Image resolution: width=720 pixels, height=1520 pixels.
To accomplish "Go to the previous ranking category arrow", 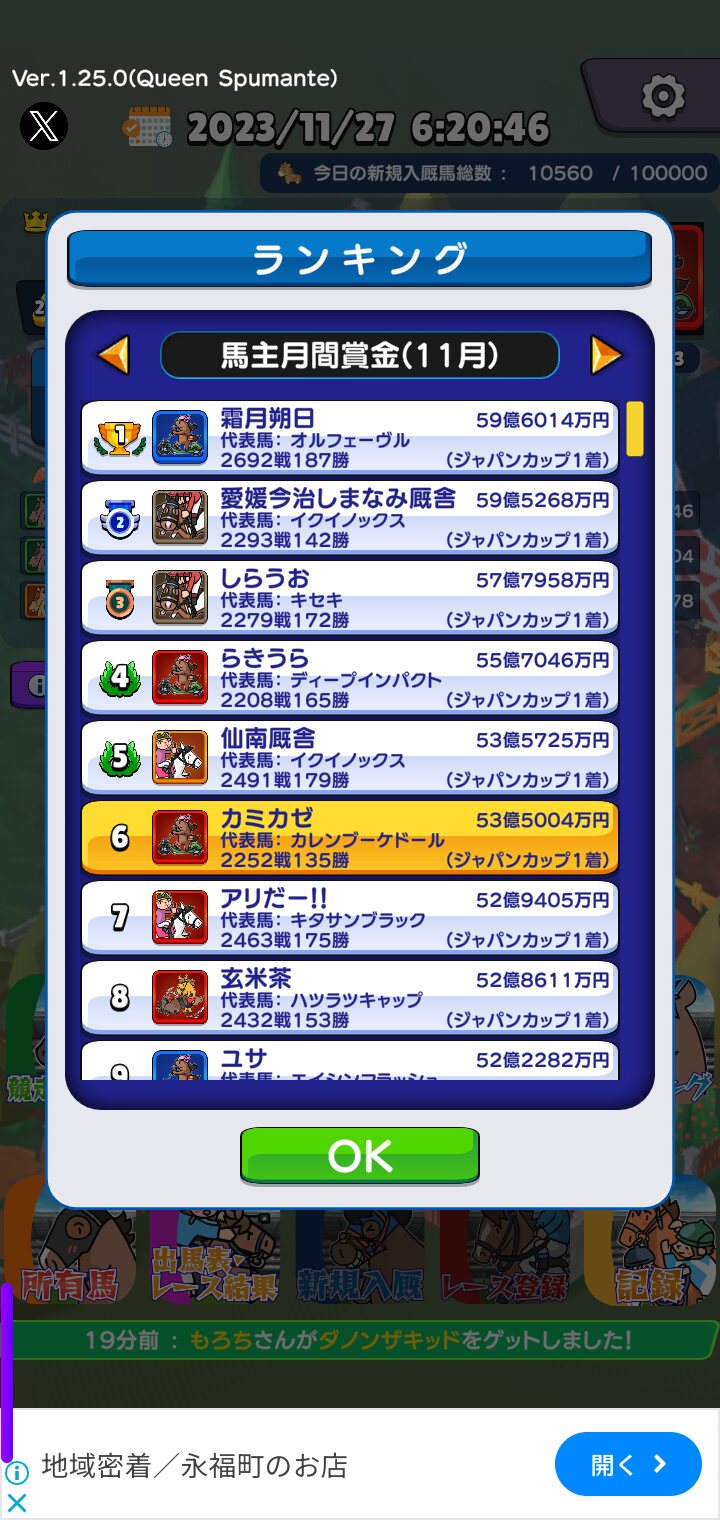I will [x=113, y=355].
